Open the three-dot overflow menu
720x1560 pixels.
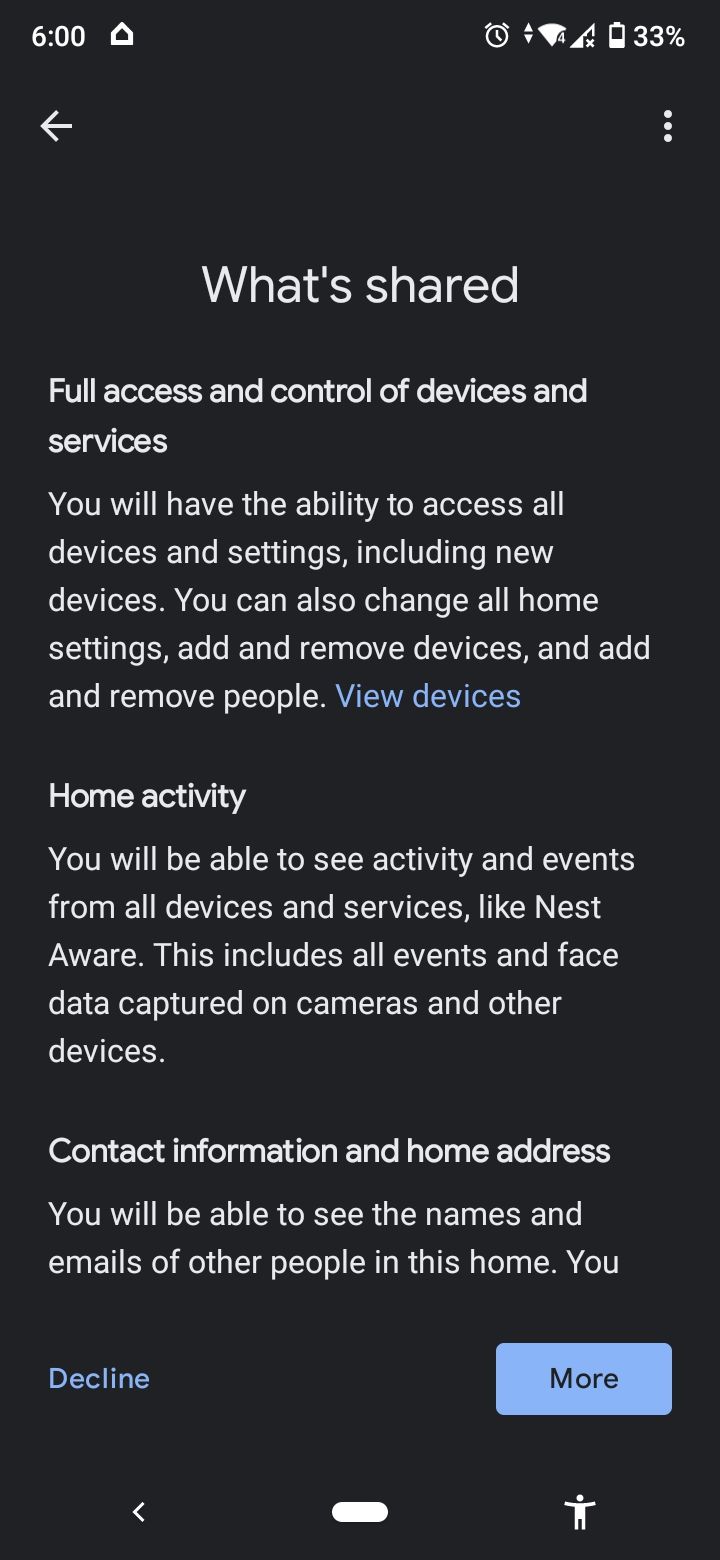[667, 126]
